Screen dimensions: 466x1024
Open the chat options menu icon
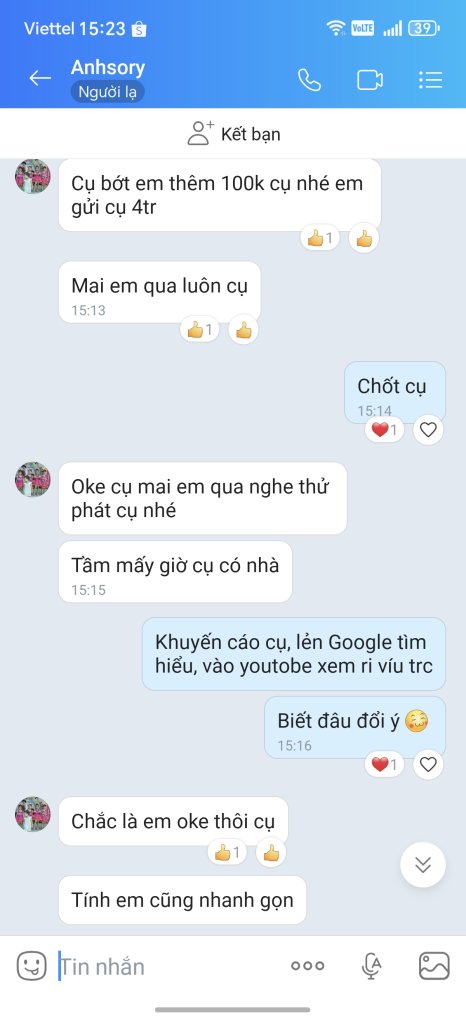pyautogui.click(x=431, y=80)
